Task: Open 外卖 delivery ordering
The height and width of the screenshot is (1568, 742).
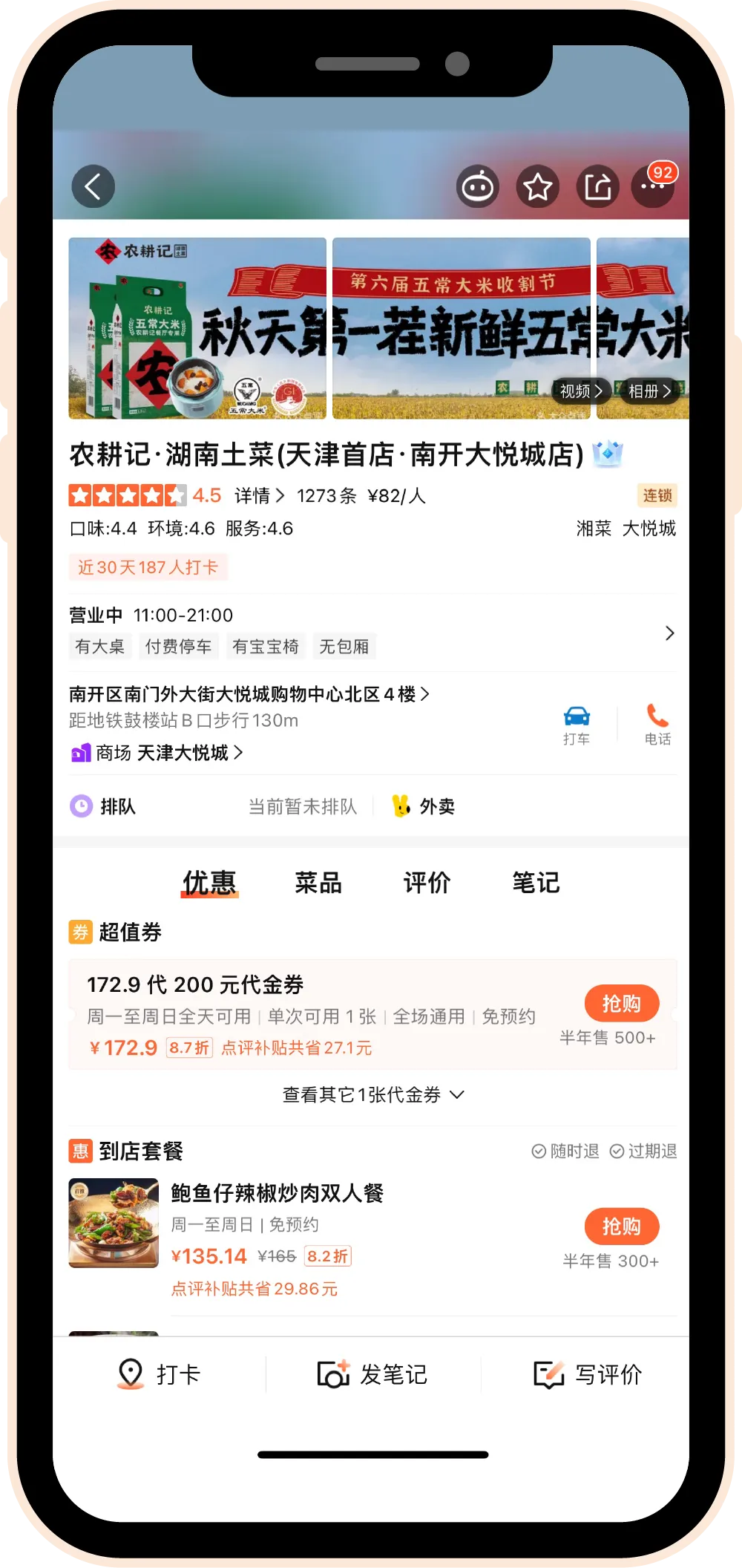Action: [x=424, y=806]
